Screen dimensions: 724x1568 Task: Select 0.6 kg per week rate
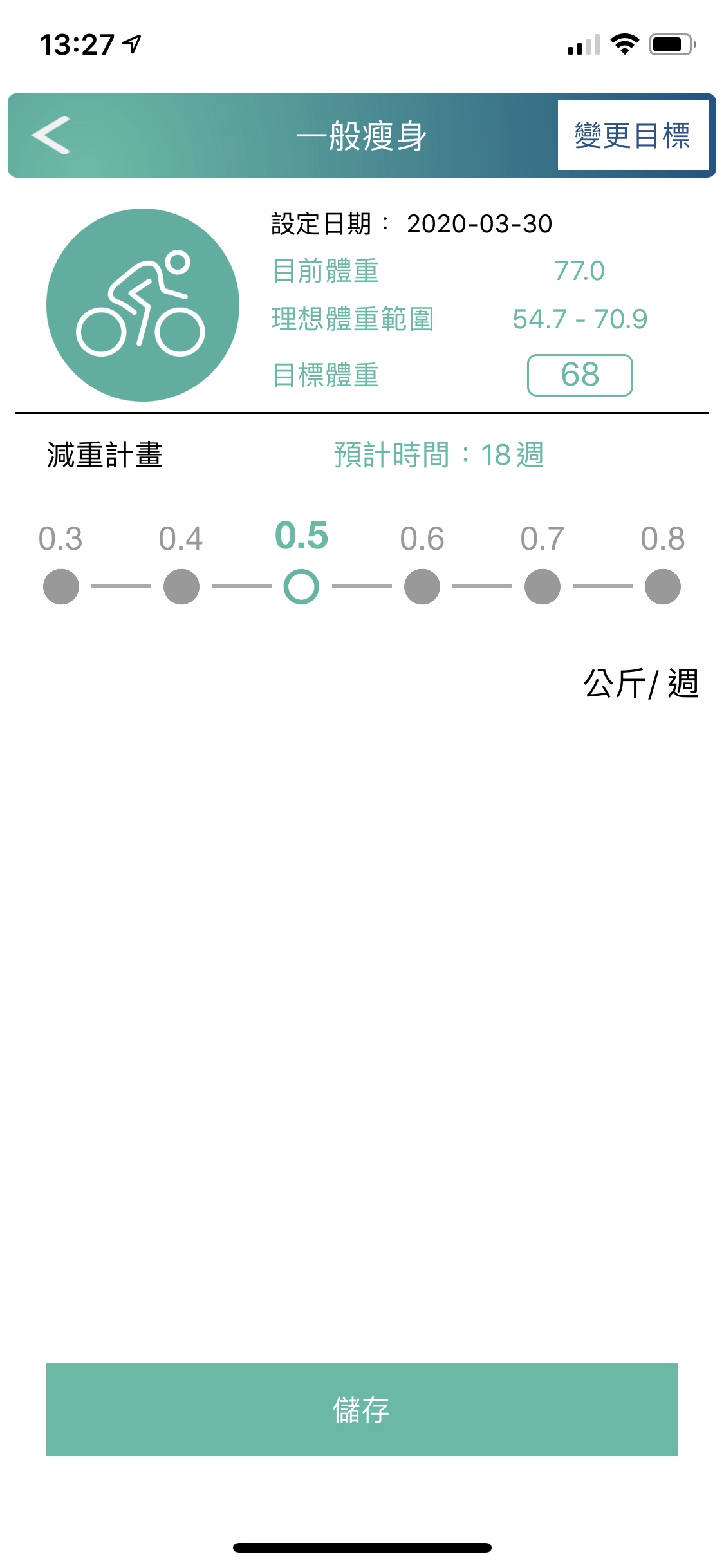tap(422, 586)
